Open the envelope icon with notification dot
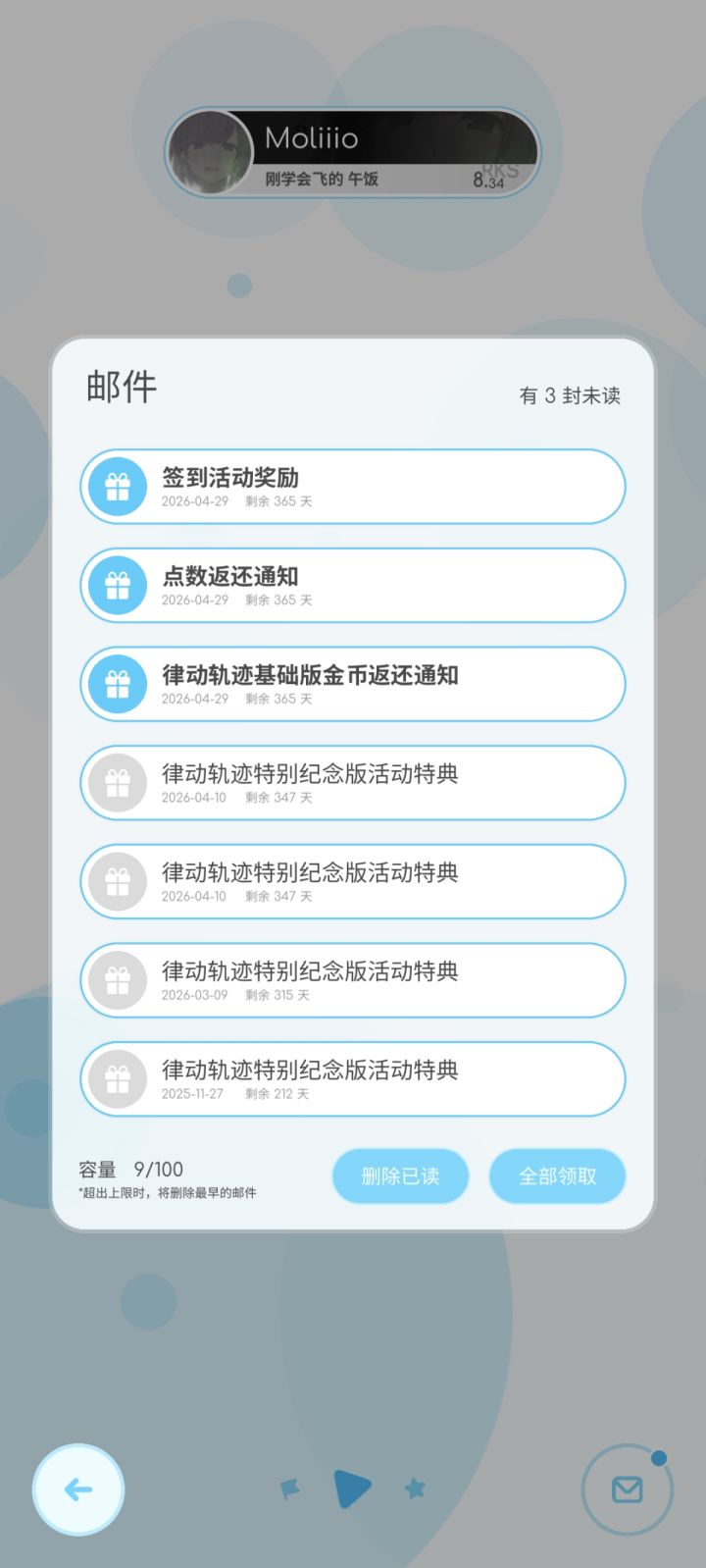The image size is (706, 1568). [x=627, y=1489]
